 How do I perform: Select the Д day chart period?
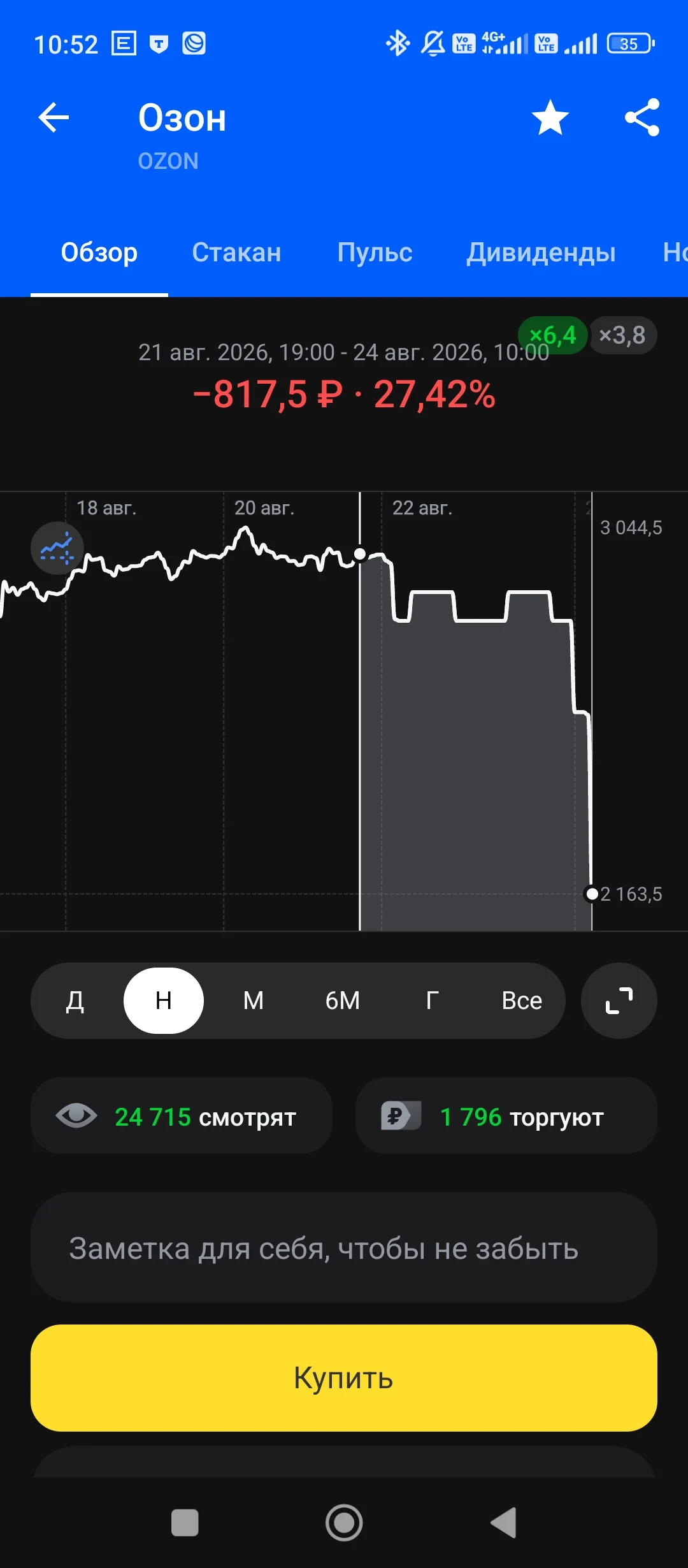[x=75, y=1001]
